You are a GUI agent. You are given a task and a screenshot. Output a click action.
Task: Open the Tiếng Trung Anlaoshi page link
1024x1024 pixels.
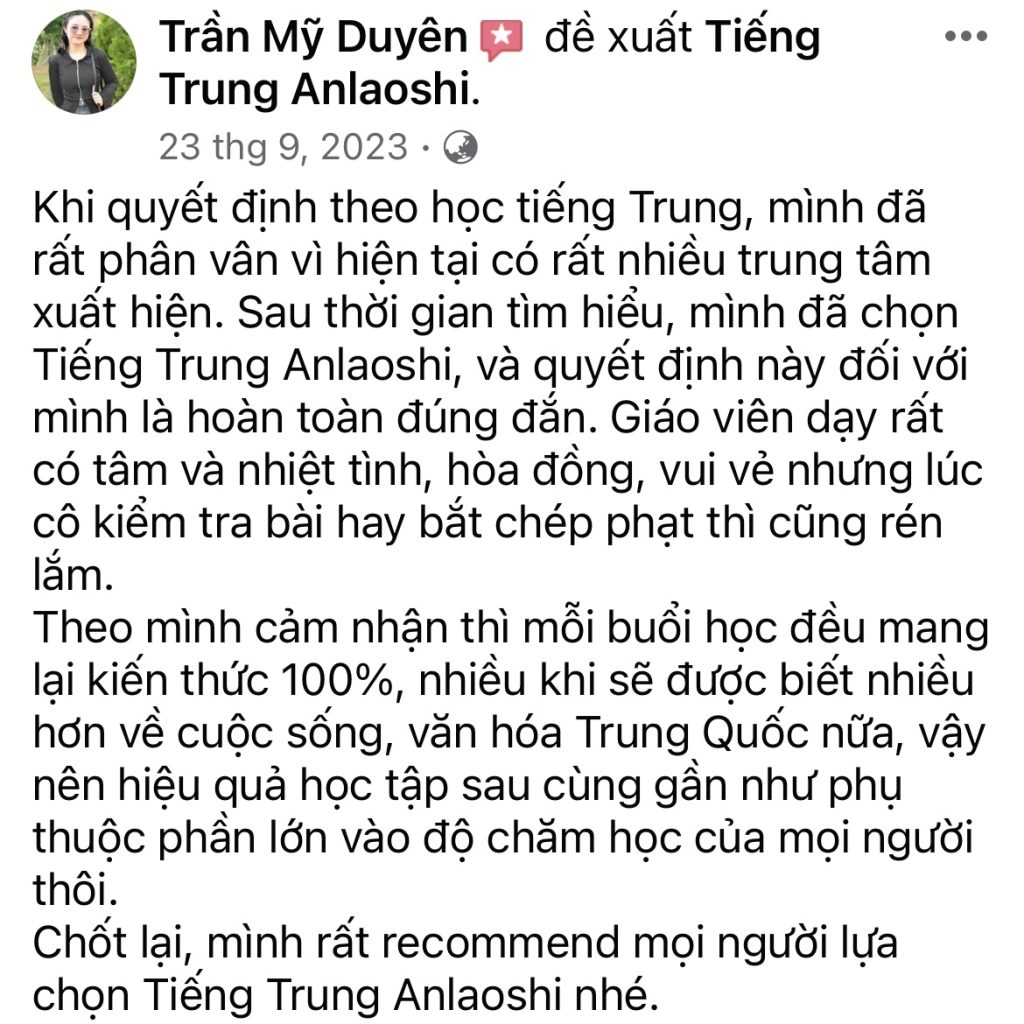point(316,90)
